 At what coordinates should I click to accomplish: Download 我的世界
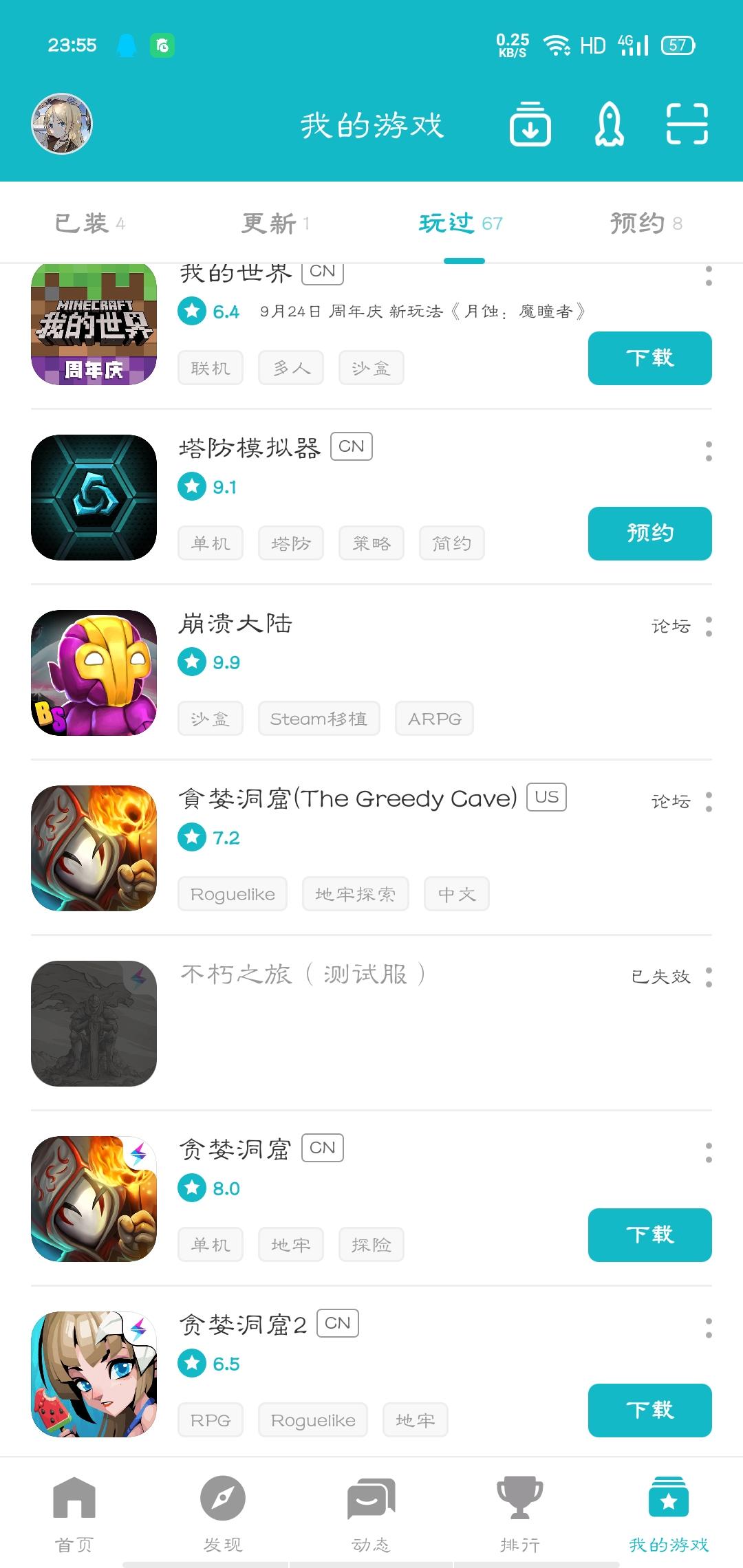(x=649, y=358)
